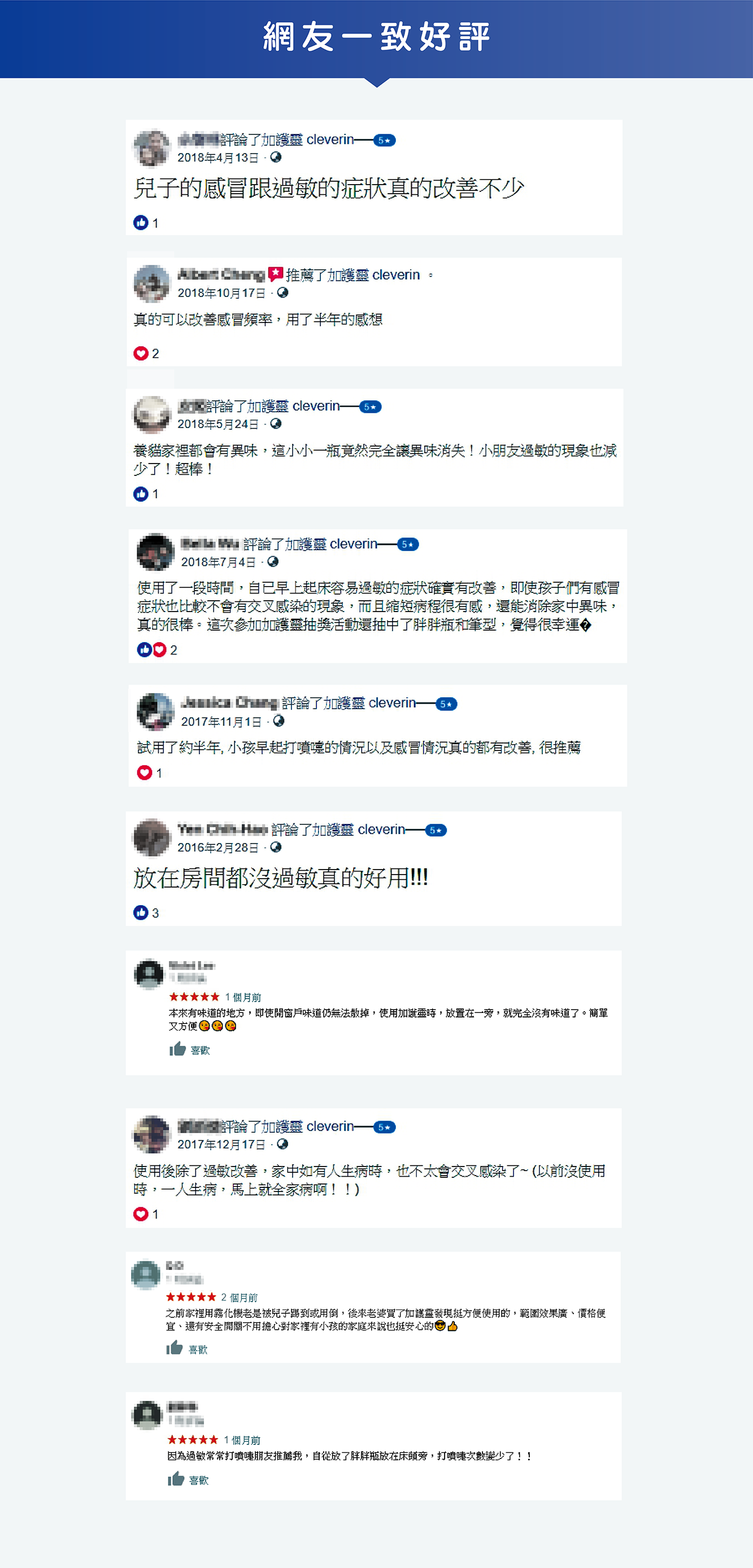Click the heart reaction on Albert Chang's review

pos(142,352)
